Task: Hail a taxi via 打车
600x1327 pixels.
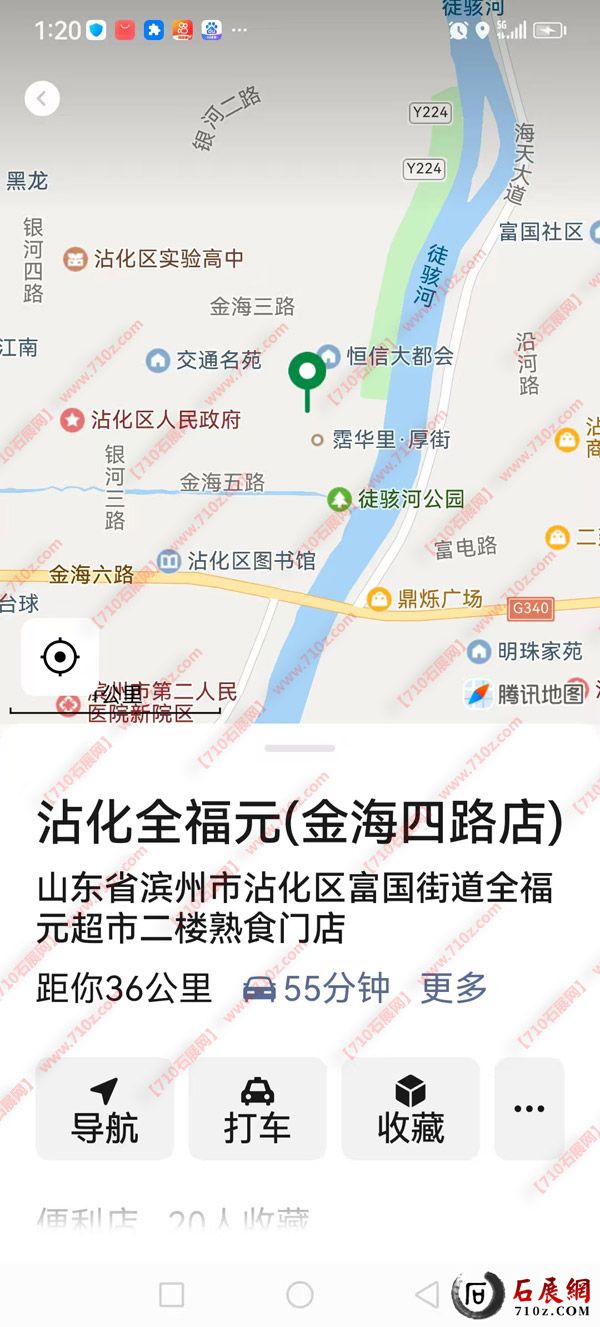Action: (x=257, y=1109)
